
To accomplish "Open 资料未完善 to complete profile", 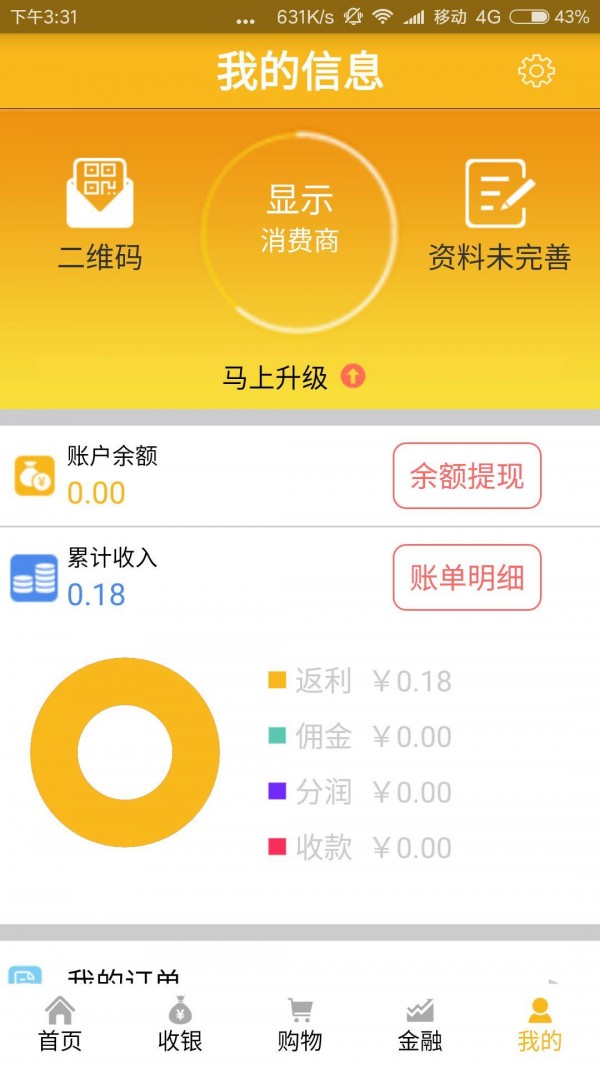I will click(499, 213).
